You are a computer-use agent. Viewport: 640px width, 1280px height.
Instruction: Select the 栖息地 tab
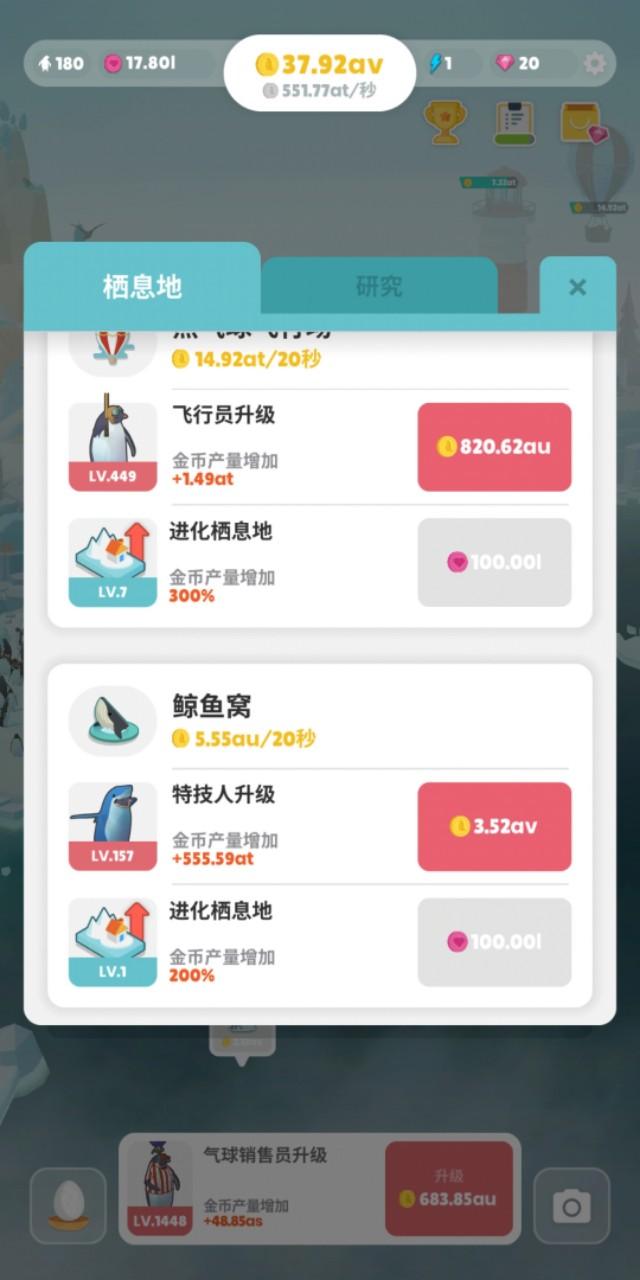coord(142,286)
